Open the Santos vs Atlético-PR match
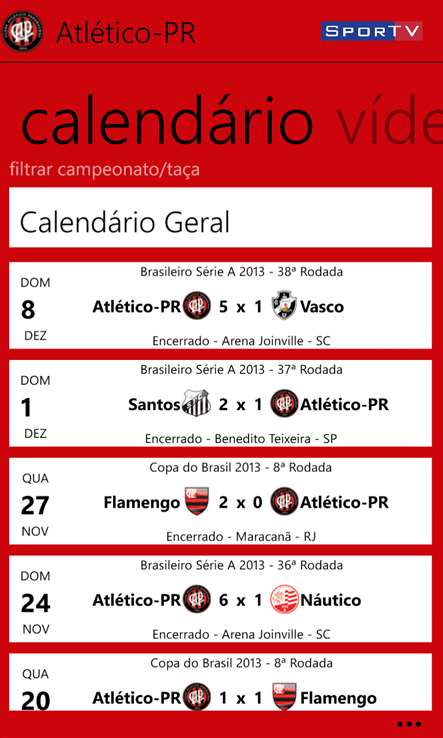 (x=220, y=403)
